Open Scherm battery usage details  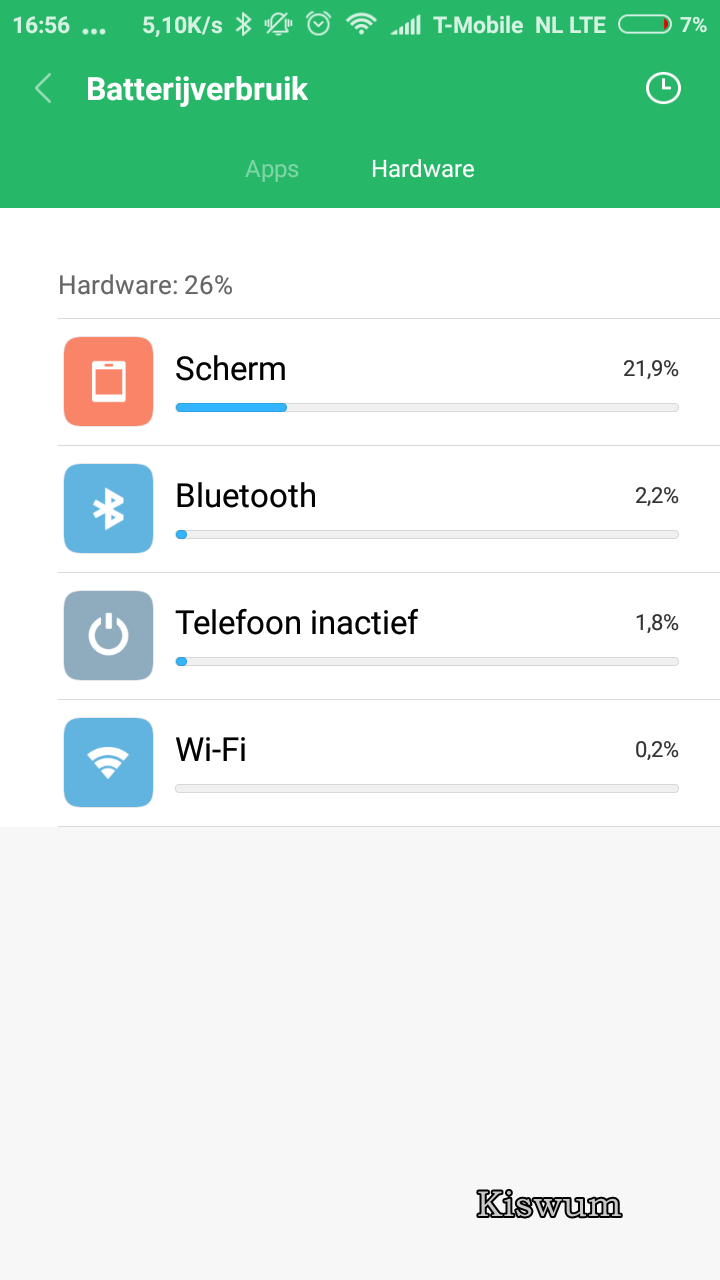pyautogui.click(x=389, y=382)
